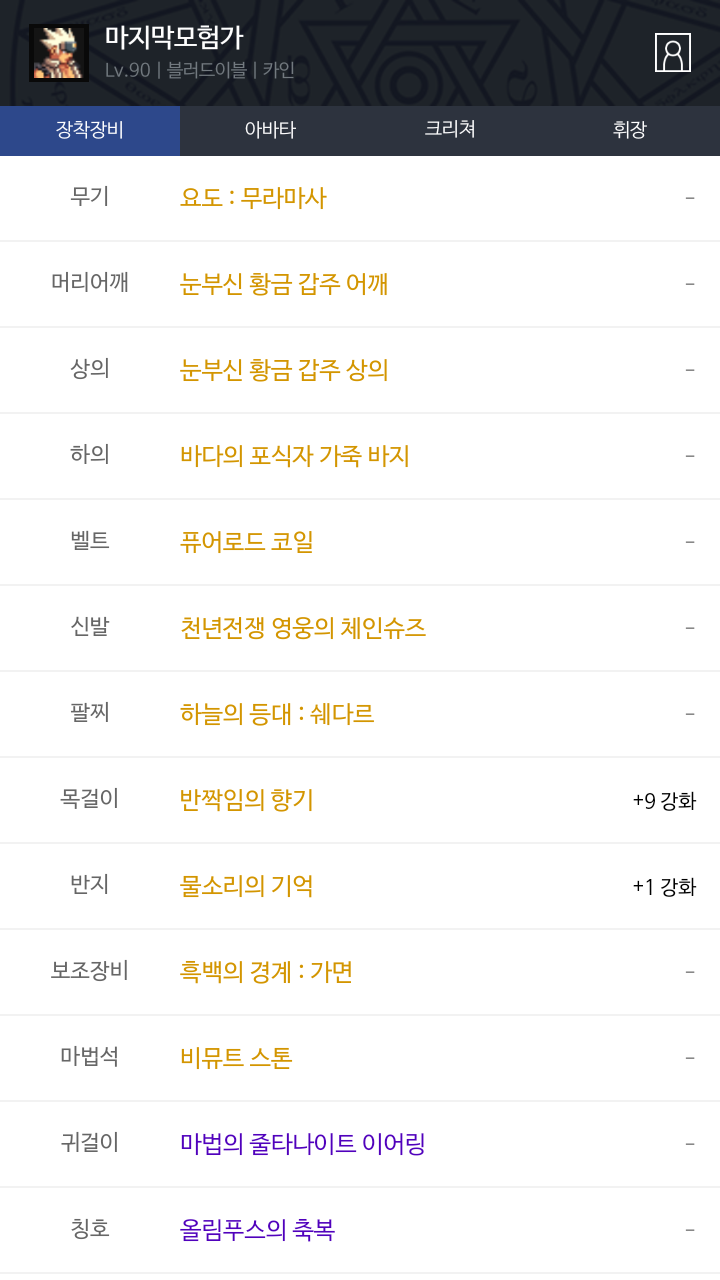Select earring 마법의 줄타나이트 이어링
720x1280 pixels.
point(303,1144)
